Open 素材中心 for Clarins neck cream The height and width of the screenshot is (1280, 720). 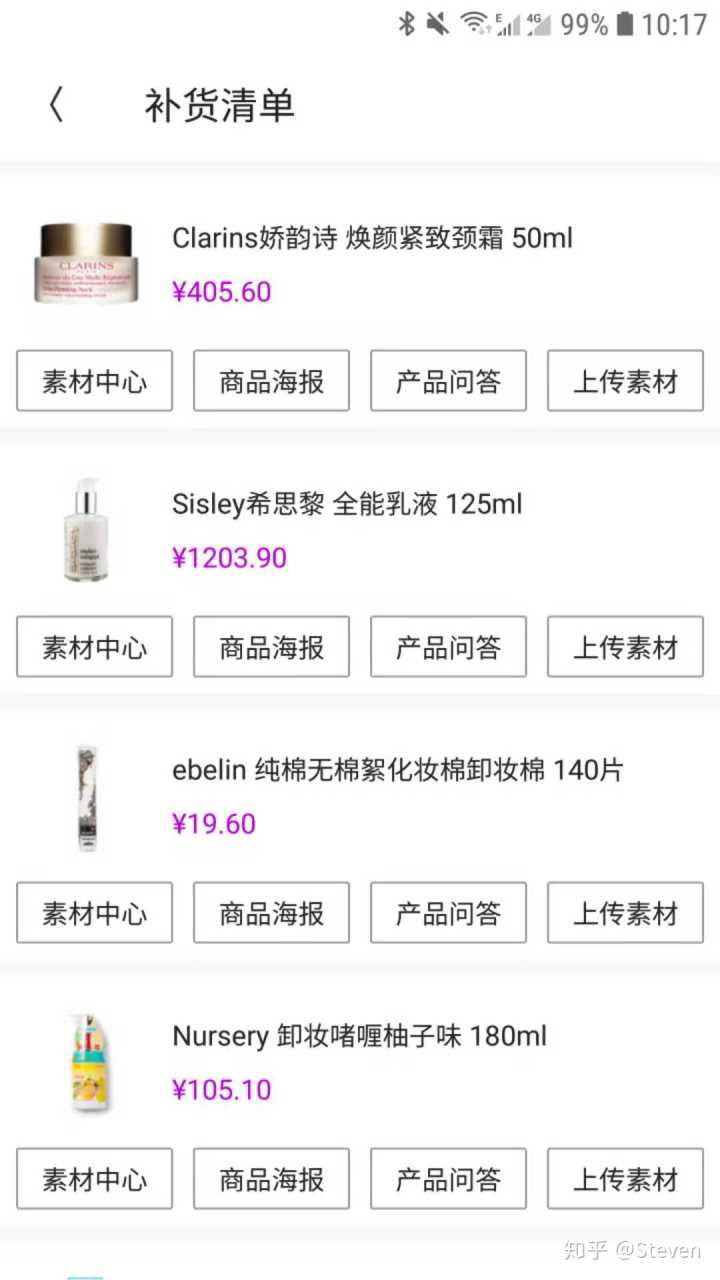click(x=94, y=381)
